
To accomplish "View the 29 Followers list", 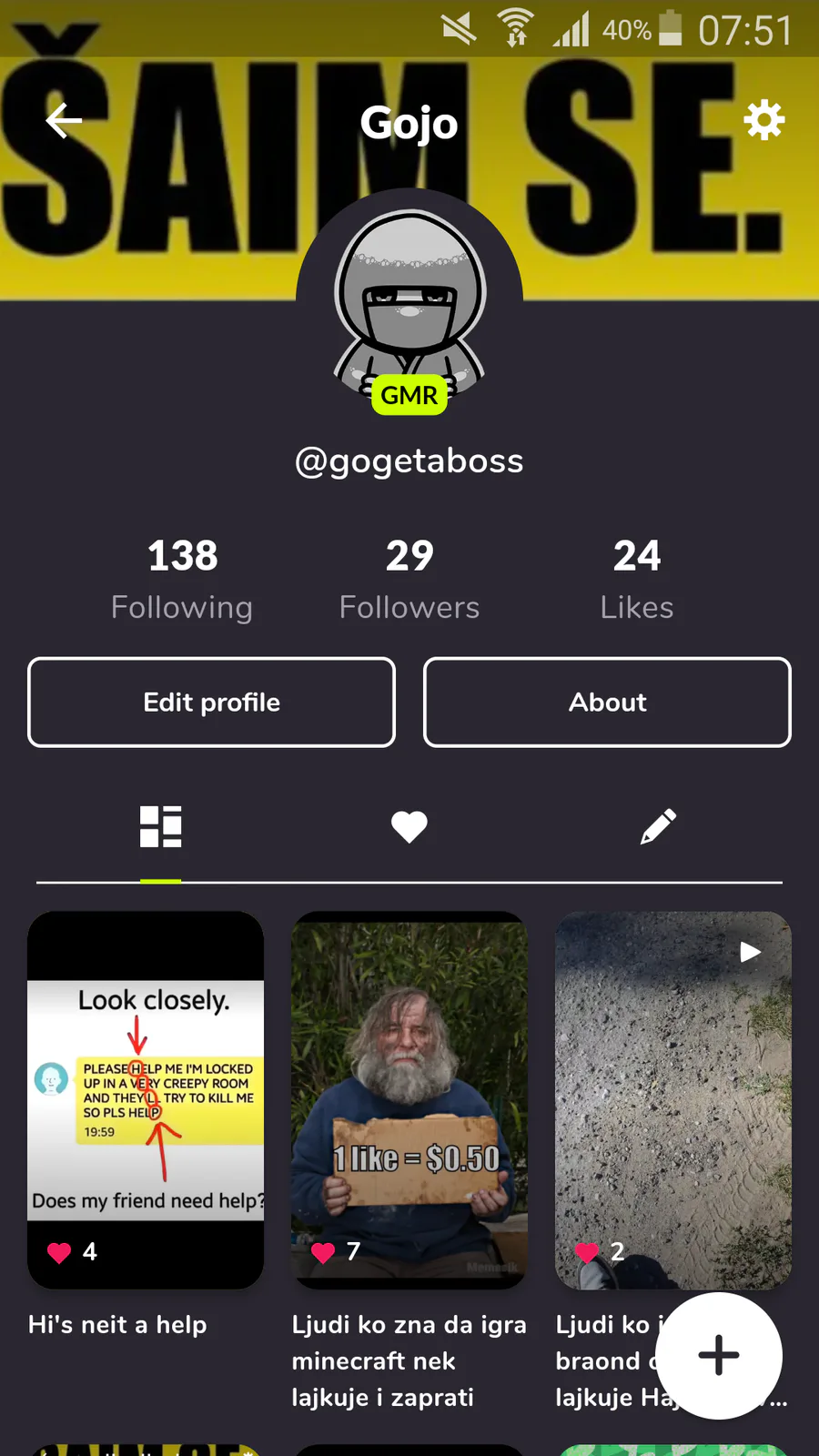I will click(409, 579).
